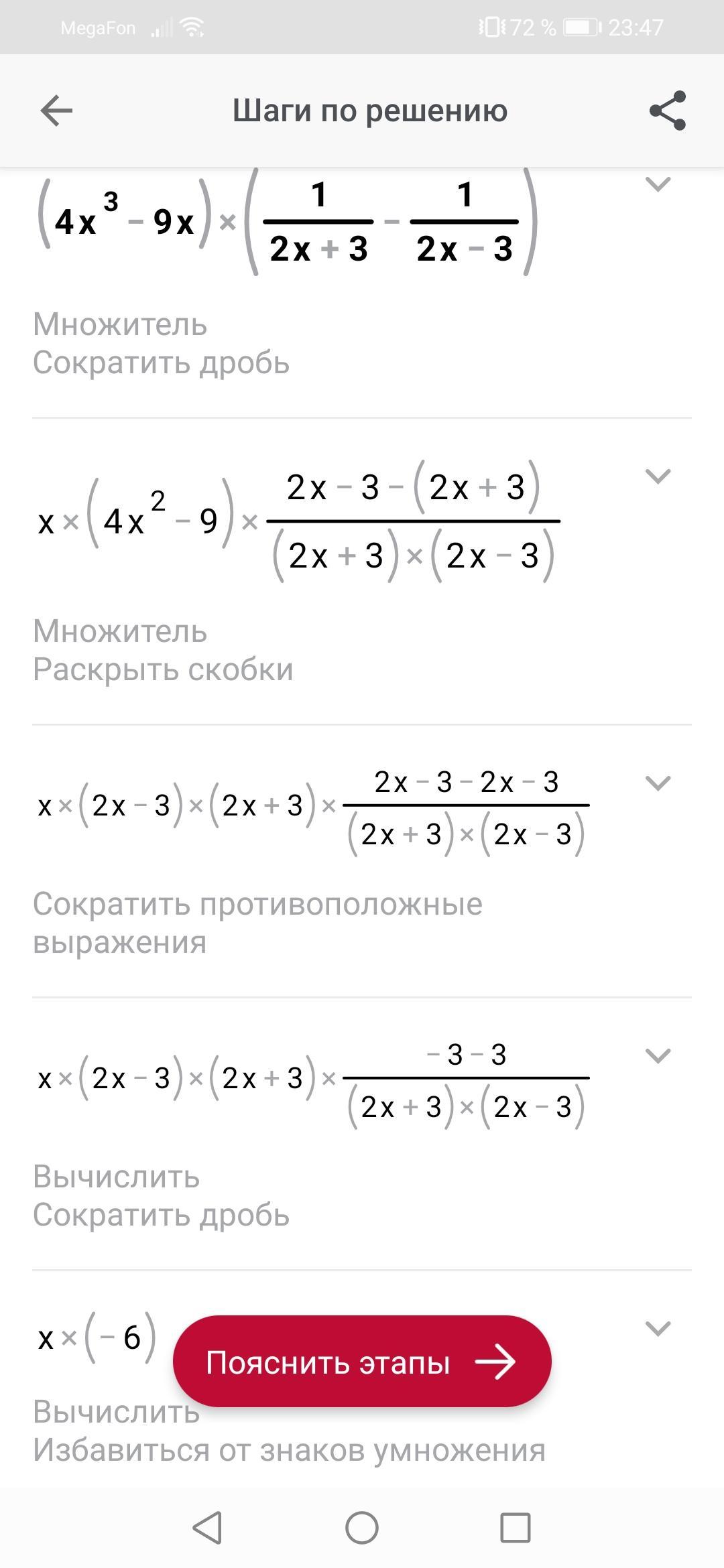
Task: Expand the step with numerator −3−3
Action: pos(657,1055)
